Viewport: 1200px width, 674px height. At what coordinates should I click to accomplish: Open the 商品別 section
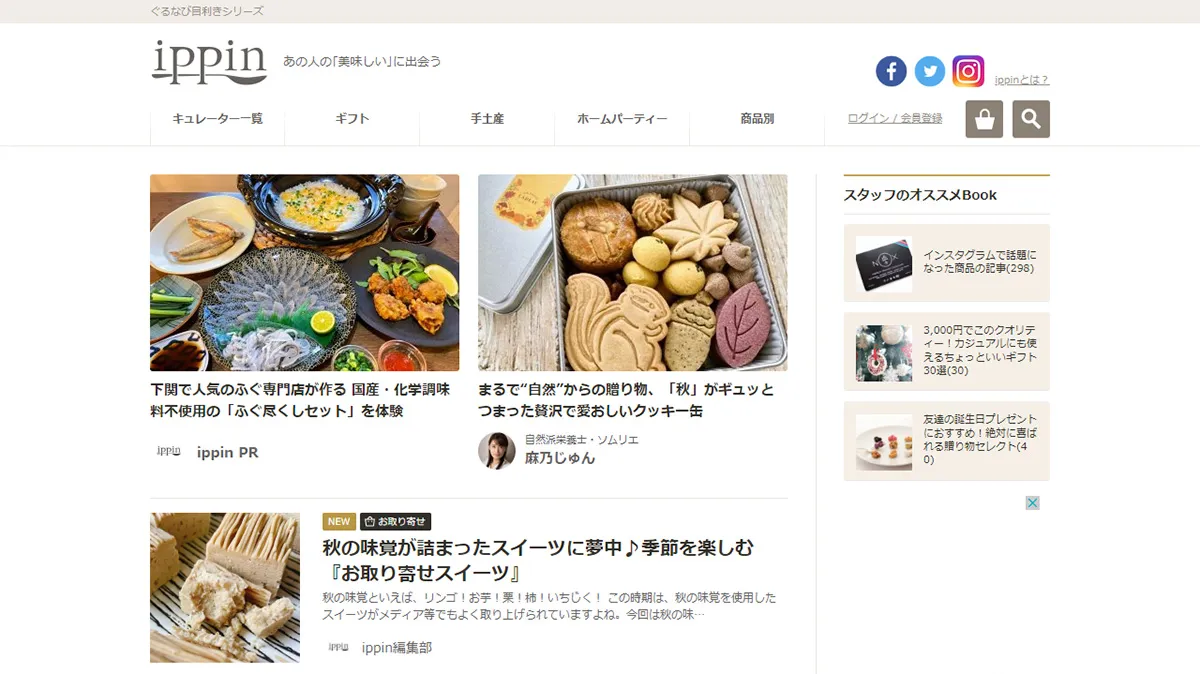757,119
